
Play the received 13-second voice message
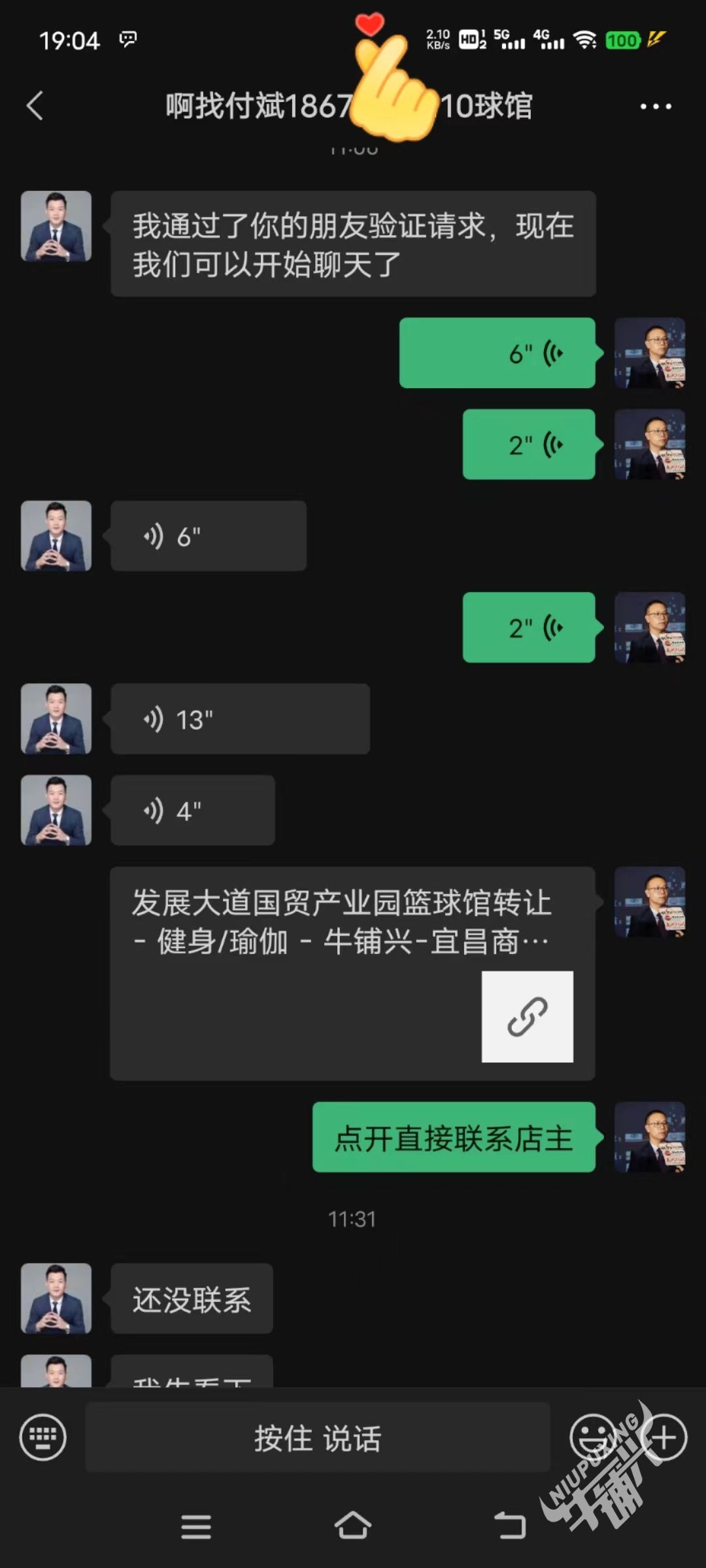240,719
